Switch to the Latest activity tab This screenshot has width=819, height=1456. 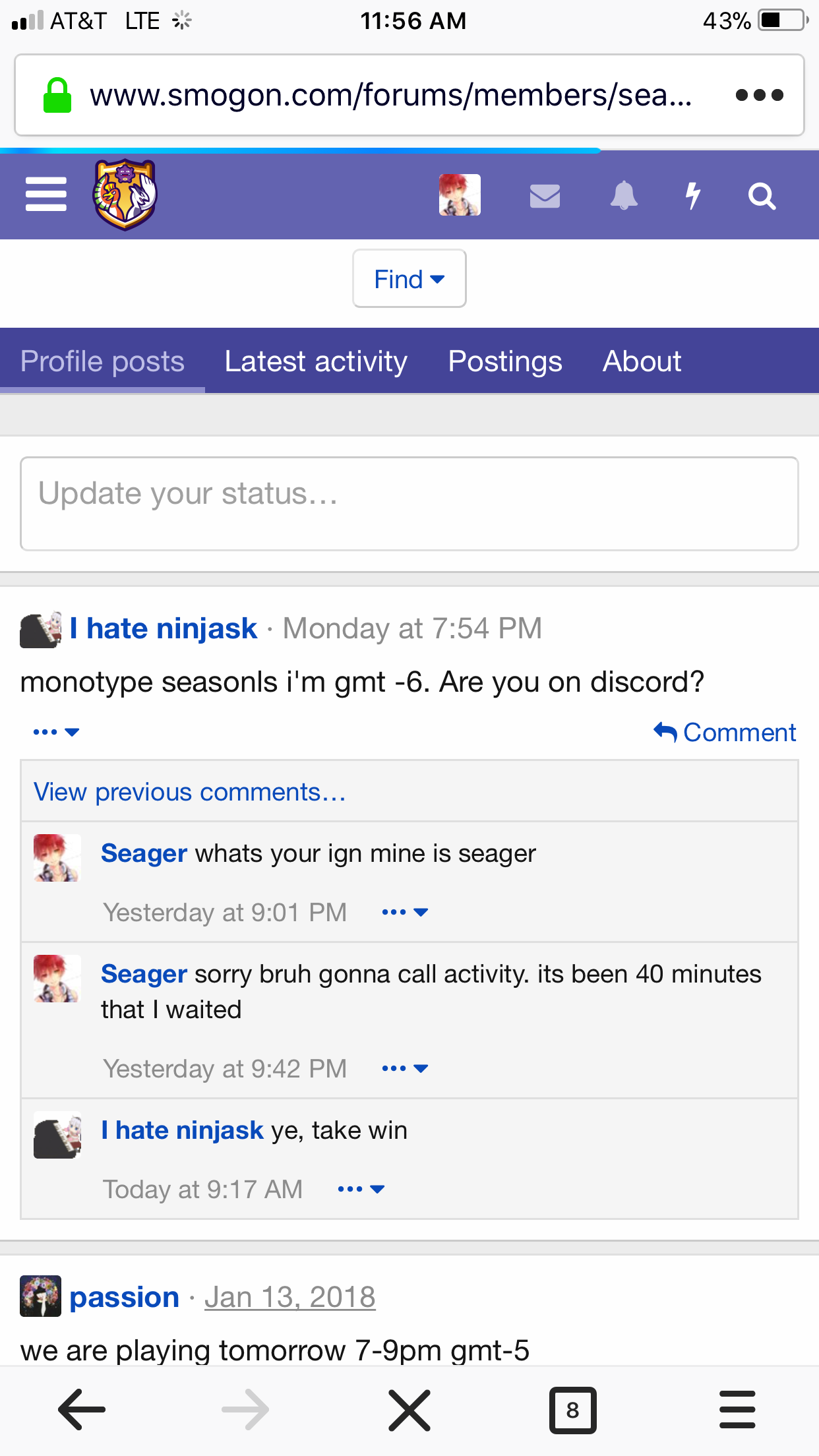316,361
